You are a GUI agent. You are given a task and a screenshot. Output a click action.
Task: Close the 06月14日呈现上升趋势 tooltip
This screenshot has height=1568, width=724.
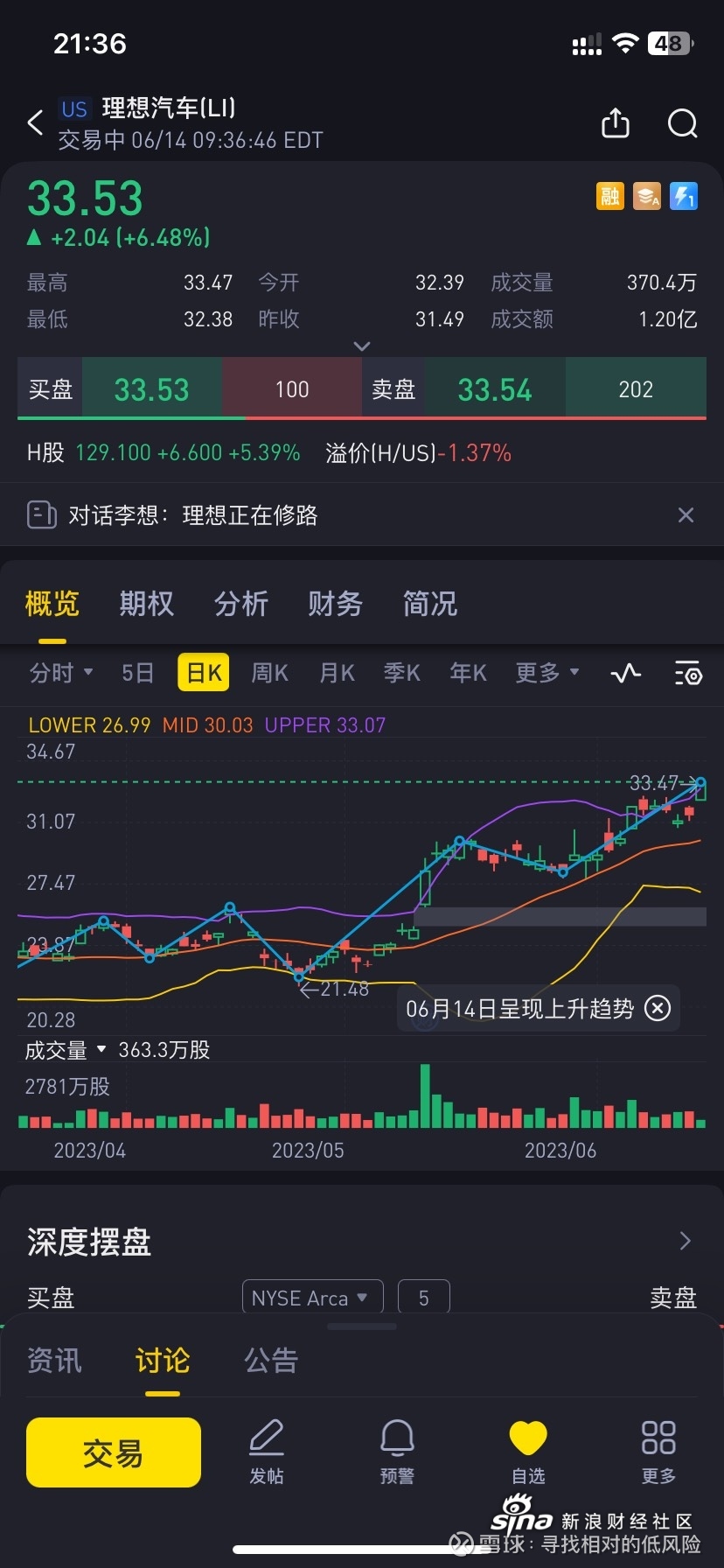point(658,1008)
